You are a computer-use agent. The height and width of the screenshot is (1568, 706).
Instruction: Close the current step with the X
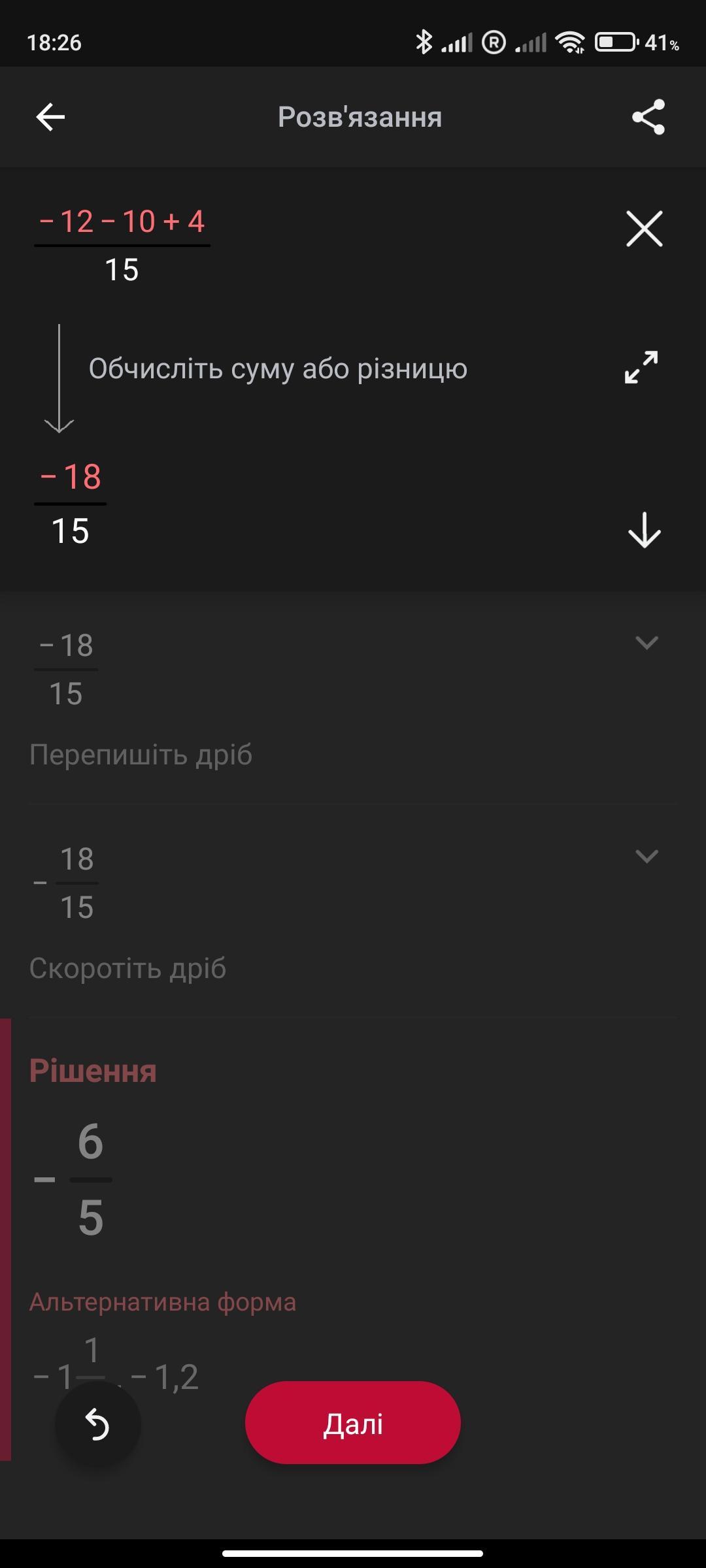point(645,229)
